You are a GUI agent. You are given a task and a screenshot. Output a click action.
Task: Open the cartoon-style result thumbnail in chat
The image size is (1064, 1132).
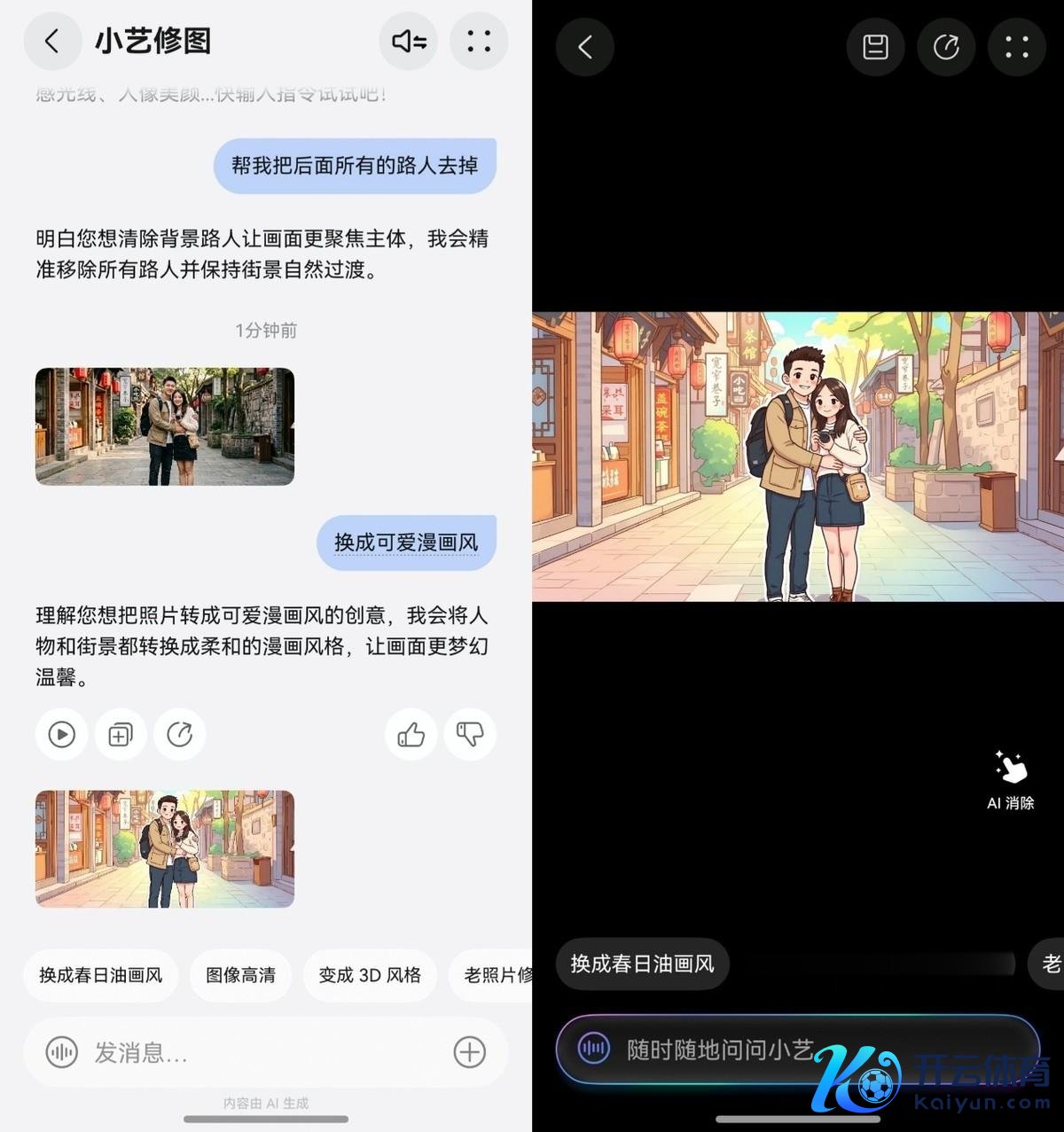[x=165, y=848]
